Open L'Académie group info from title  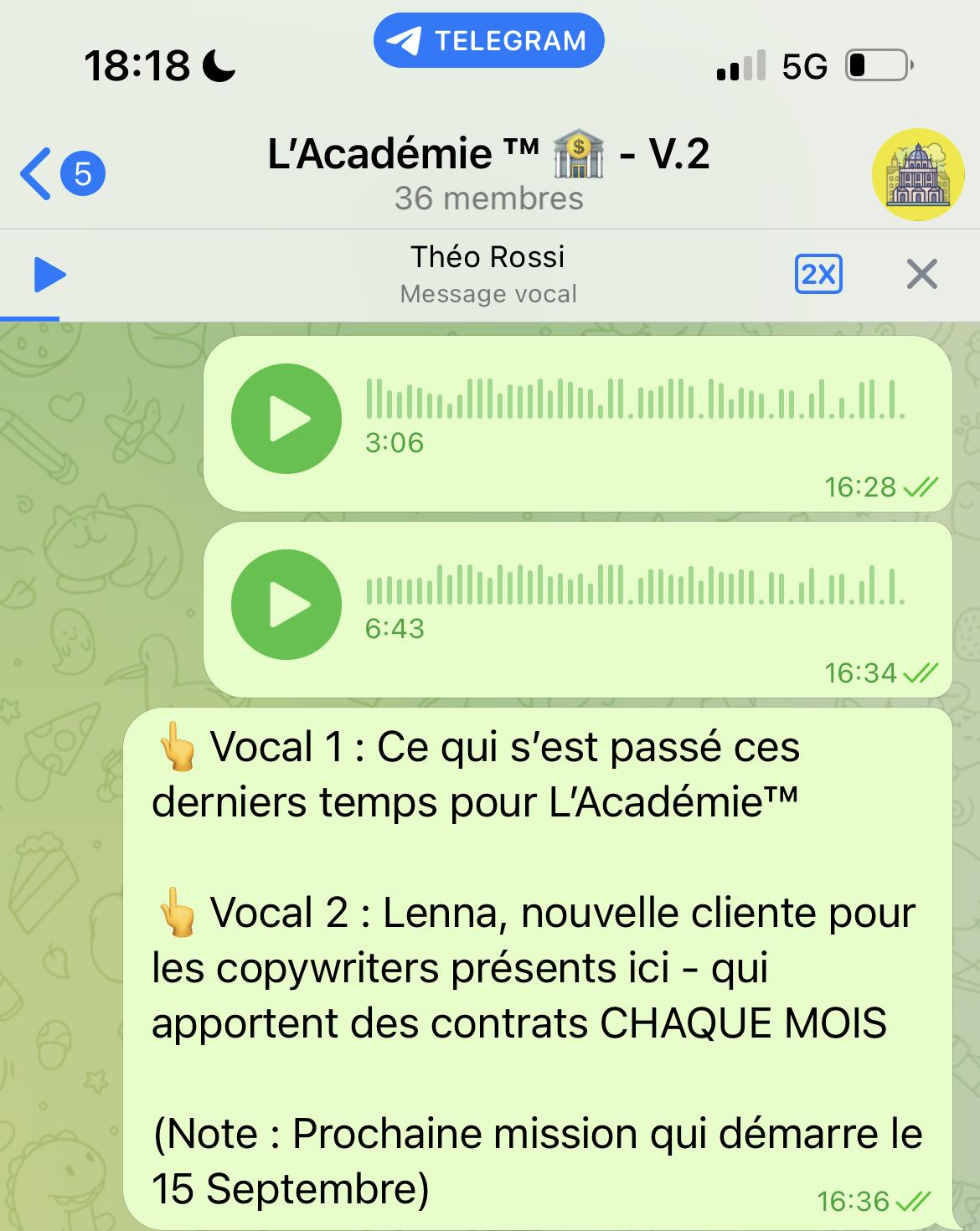[488, 173]
